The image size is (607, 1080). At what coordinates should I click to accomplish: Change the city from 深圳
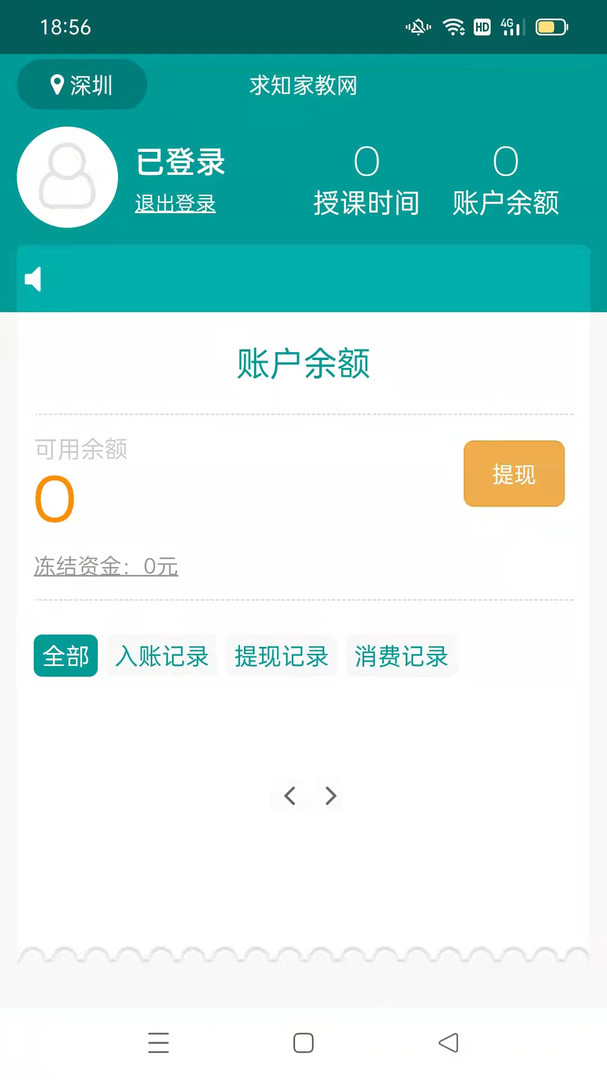tap(82, 85)
